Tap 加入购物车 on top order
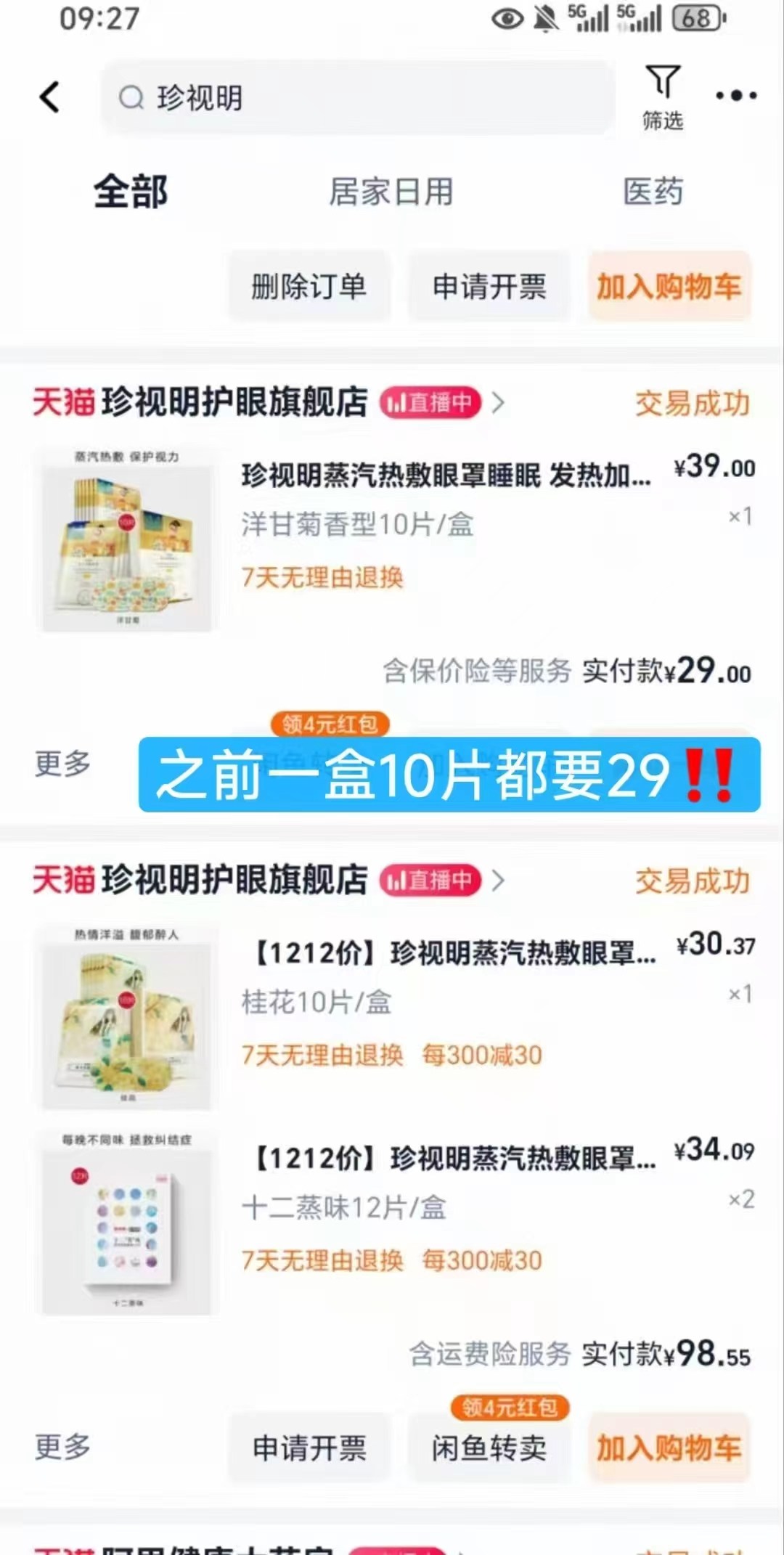This screenshot has height=1555, width=784. pyautogui.click(x=669, y=287)
